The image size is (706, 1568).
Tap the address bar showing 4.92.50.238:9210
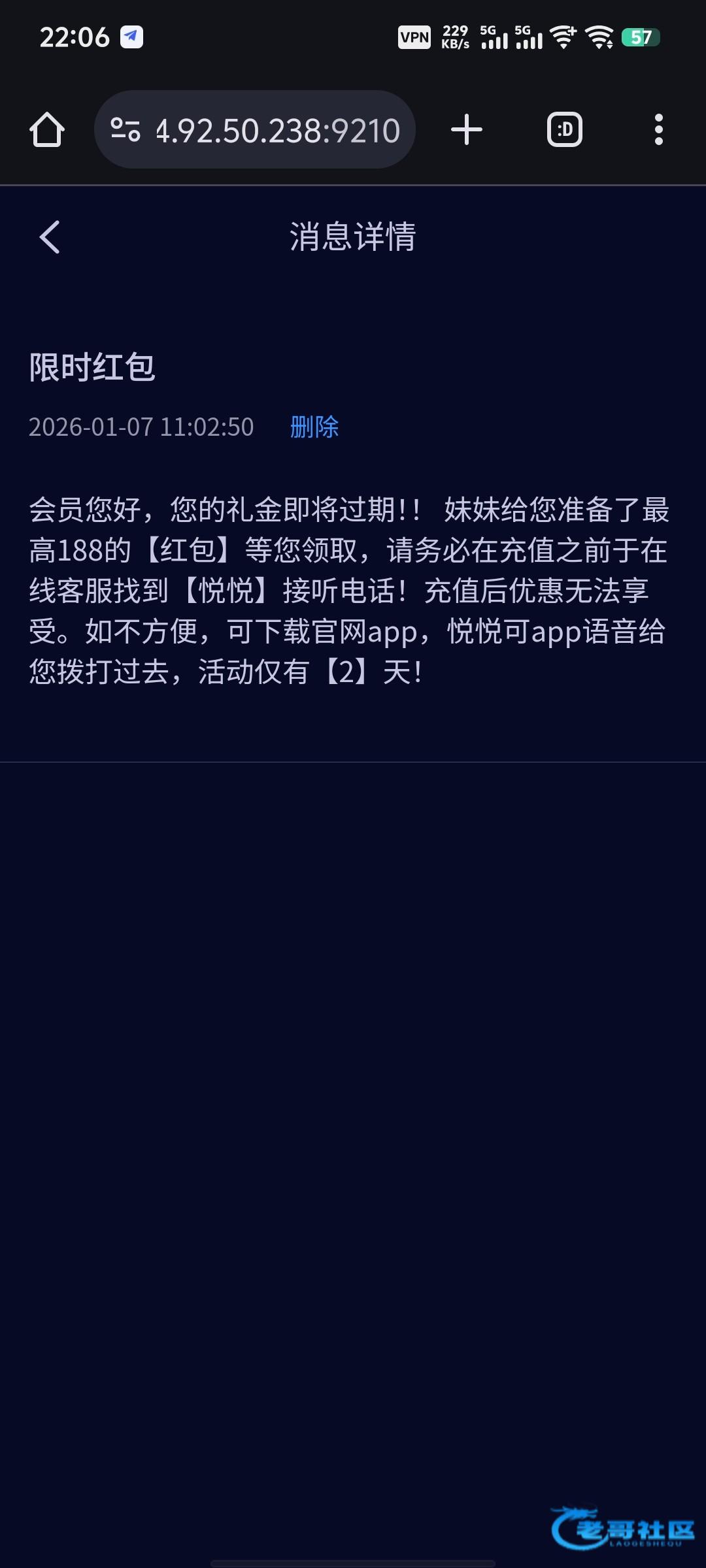tap(277, 130)
